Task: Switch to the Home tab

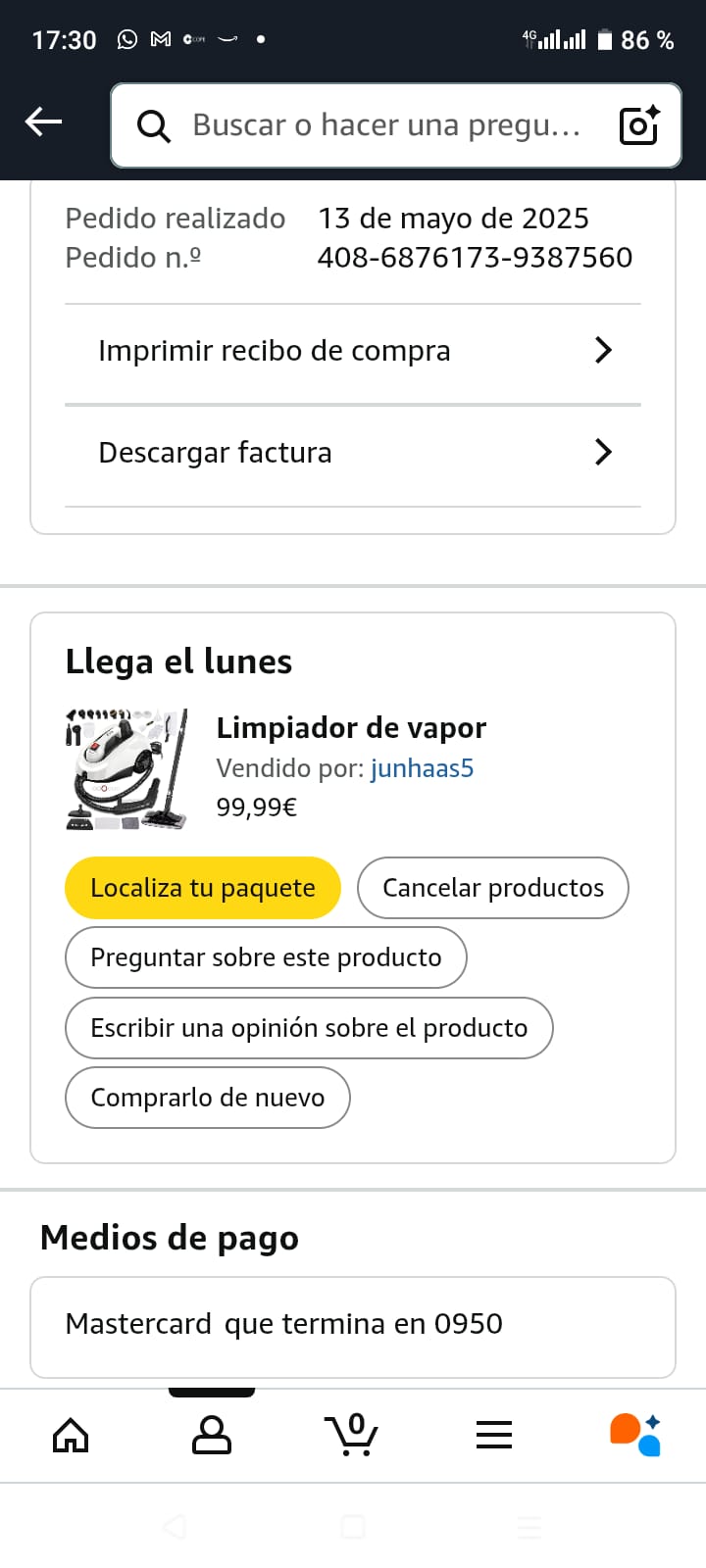Action: pos(71,1436)
